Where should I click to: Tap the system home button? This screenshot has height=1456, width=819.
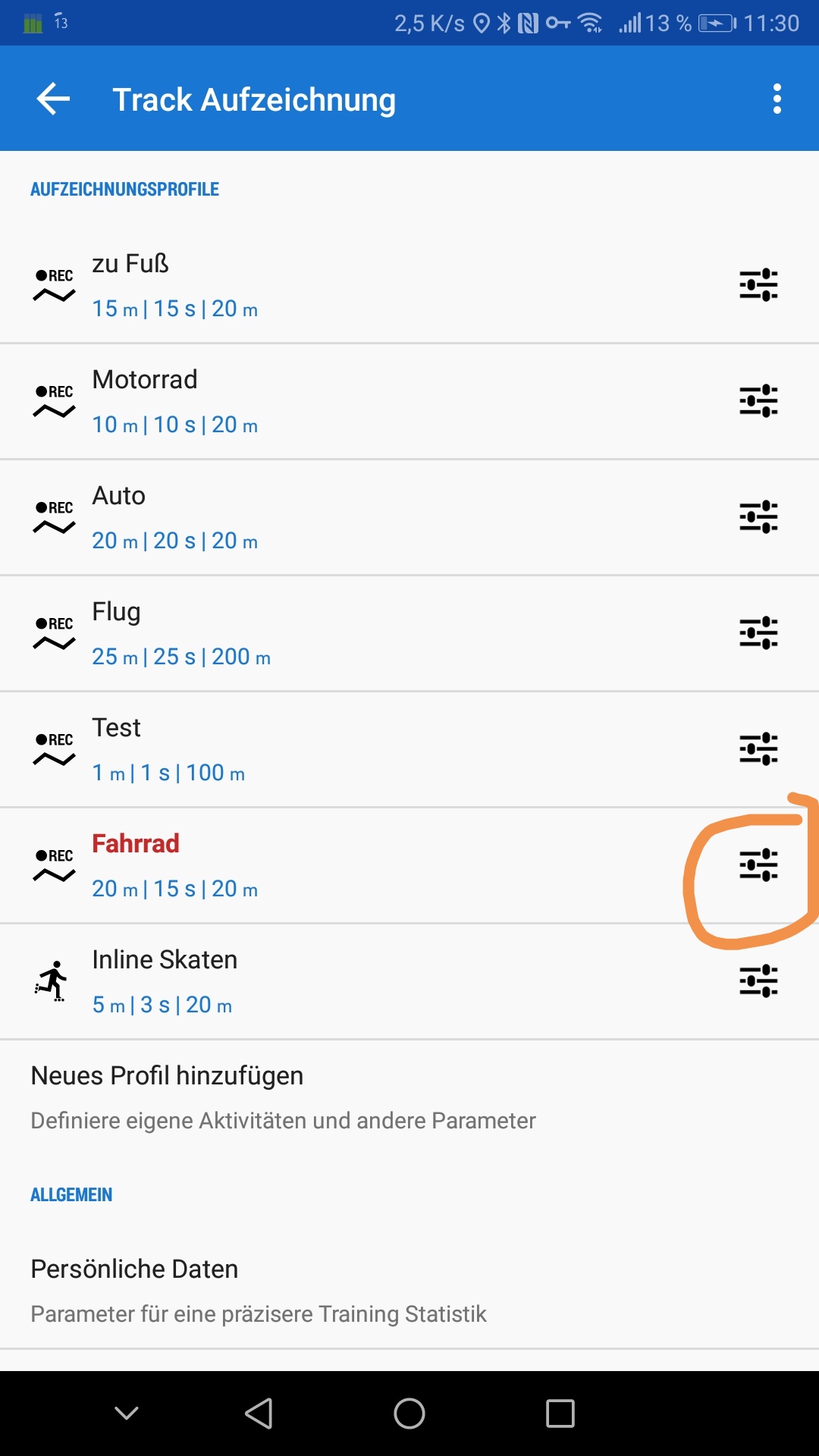[x=409, y=1414]
